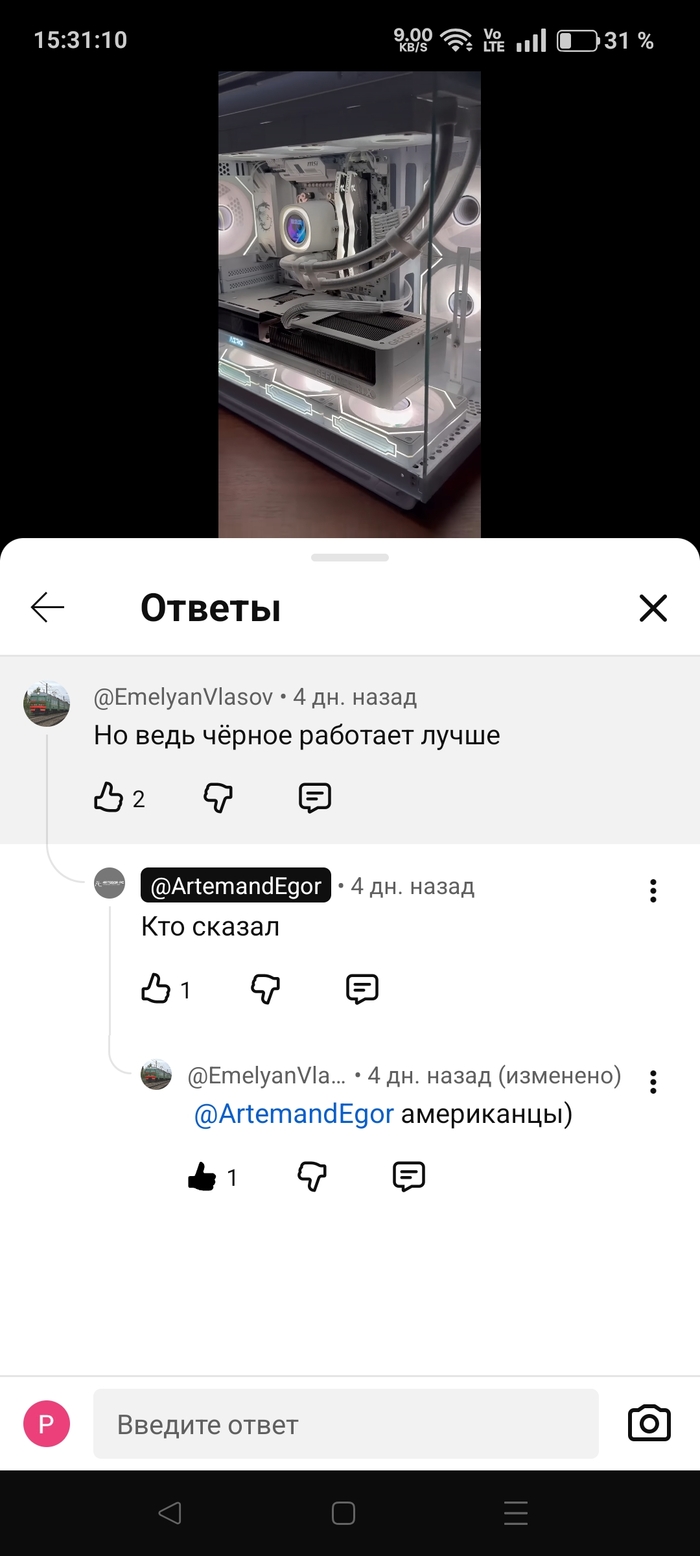Open the @ArtemandEgor channel chip
Viewport: 700px width, 1556px height.
236,886
